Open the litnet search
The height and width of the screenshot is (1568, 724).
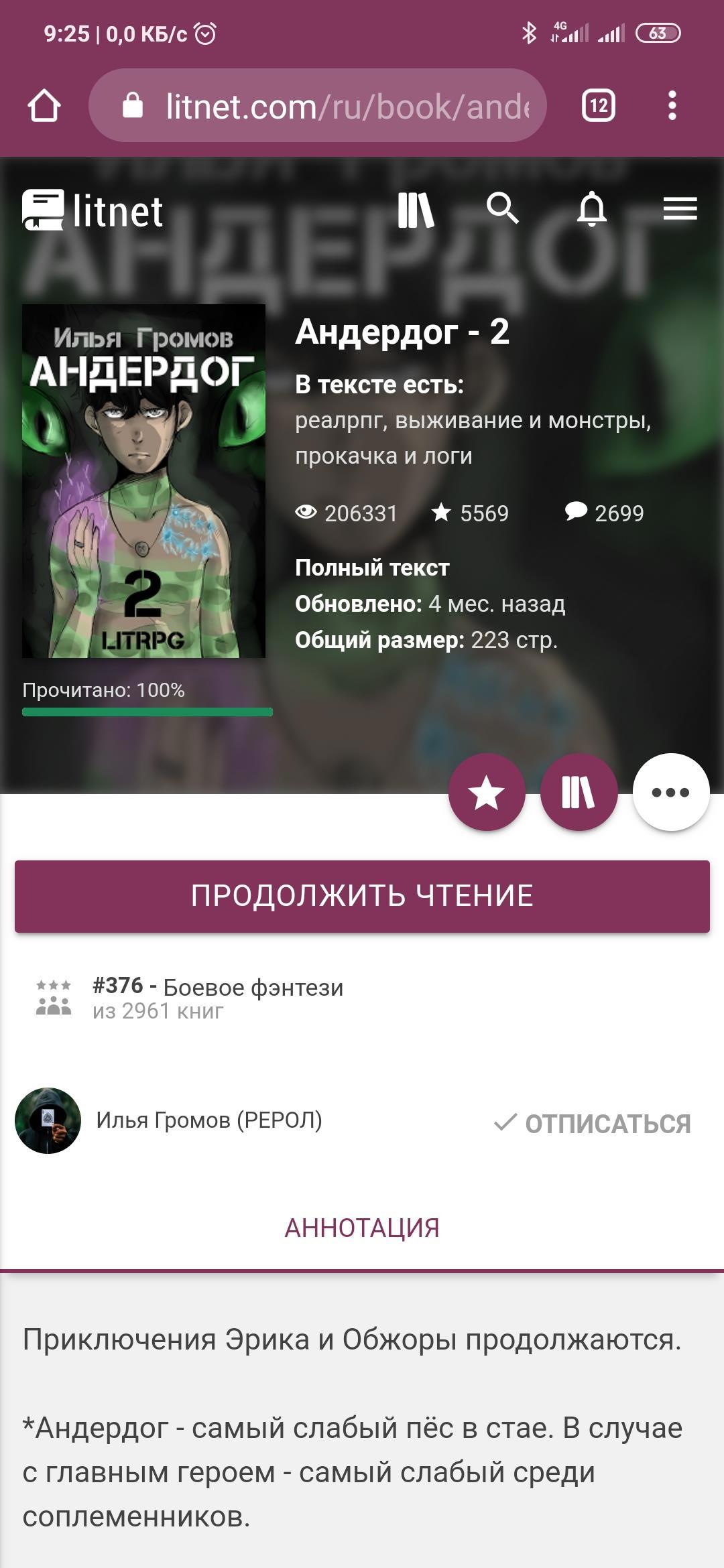tap(502, 208)
